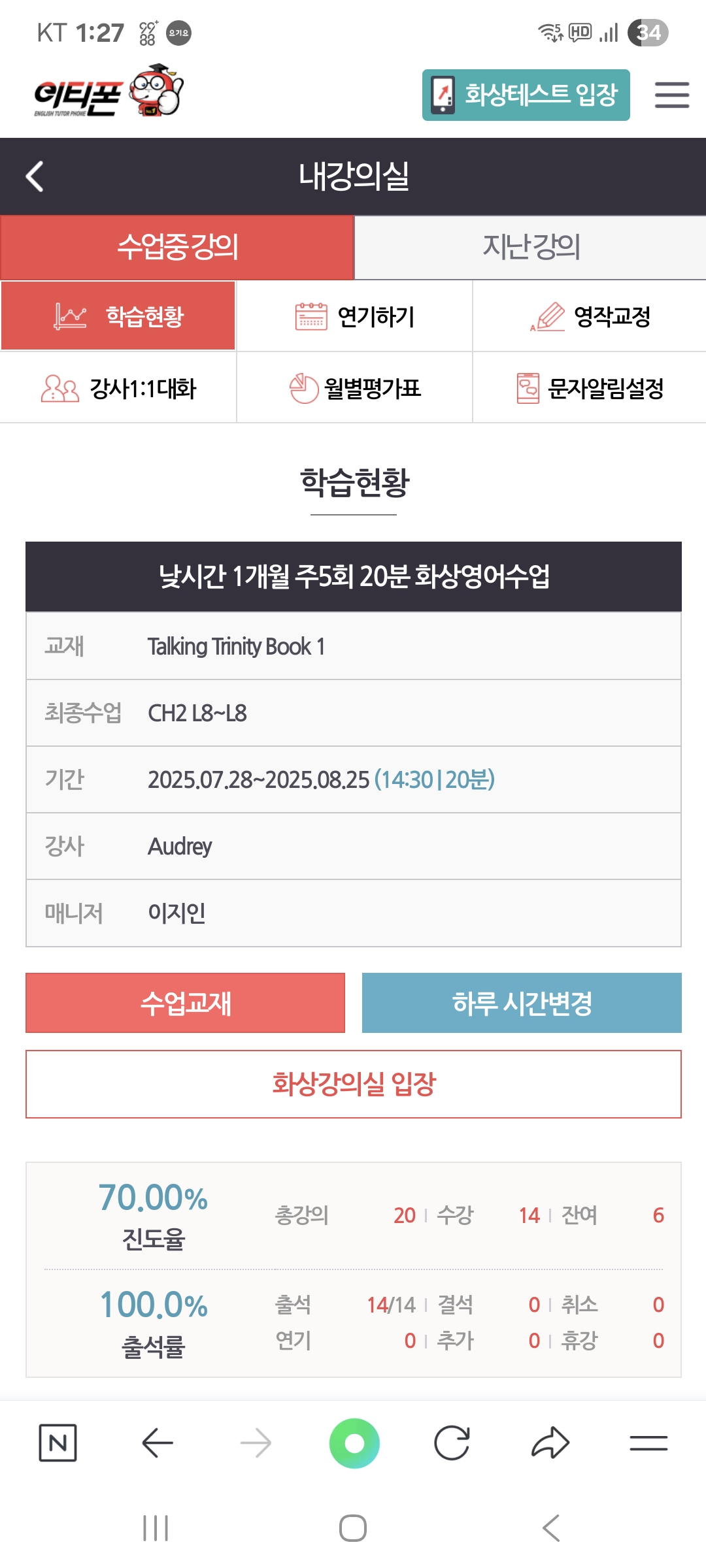Enter via 화상강의실 입장 button

click(x=354, y=1085)
